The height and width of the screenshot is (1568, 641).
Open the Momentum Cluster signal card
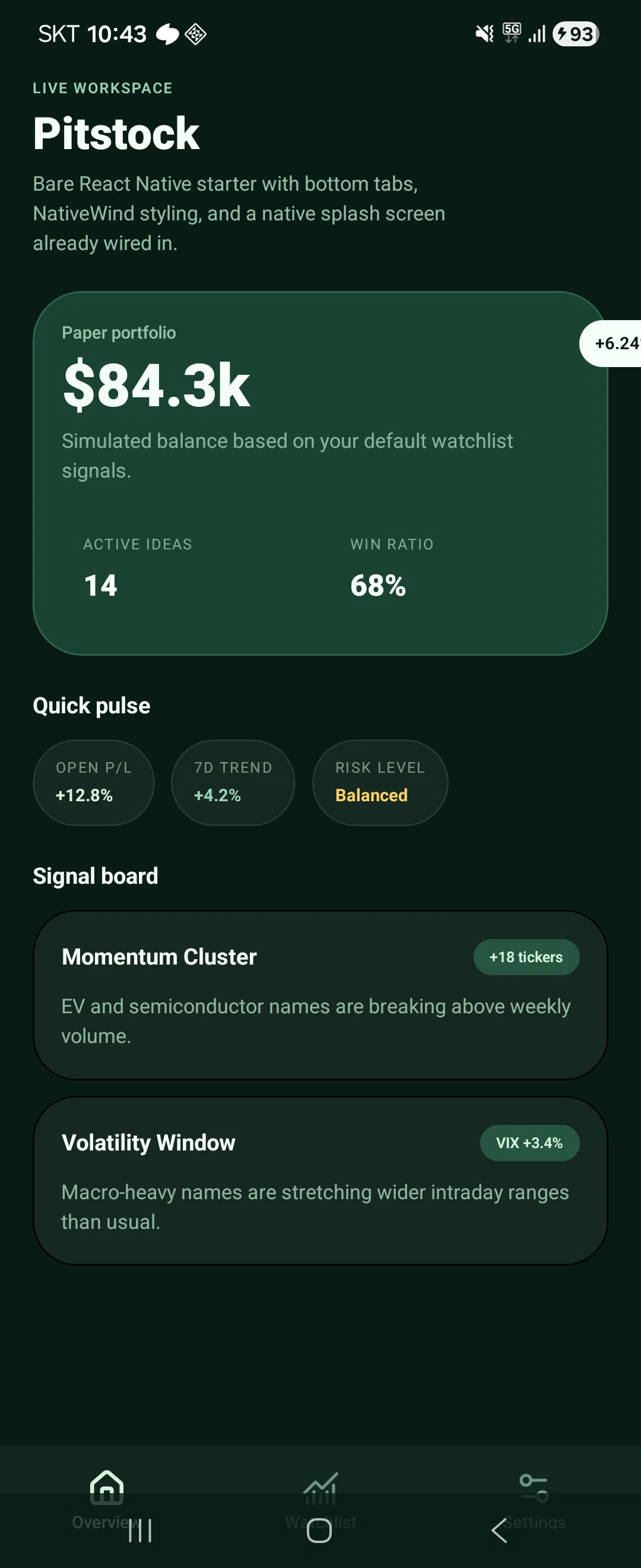click(320, 995)
